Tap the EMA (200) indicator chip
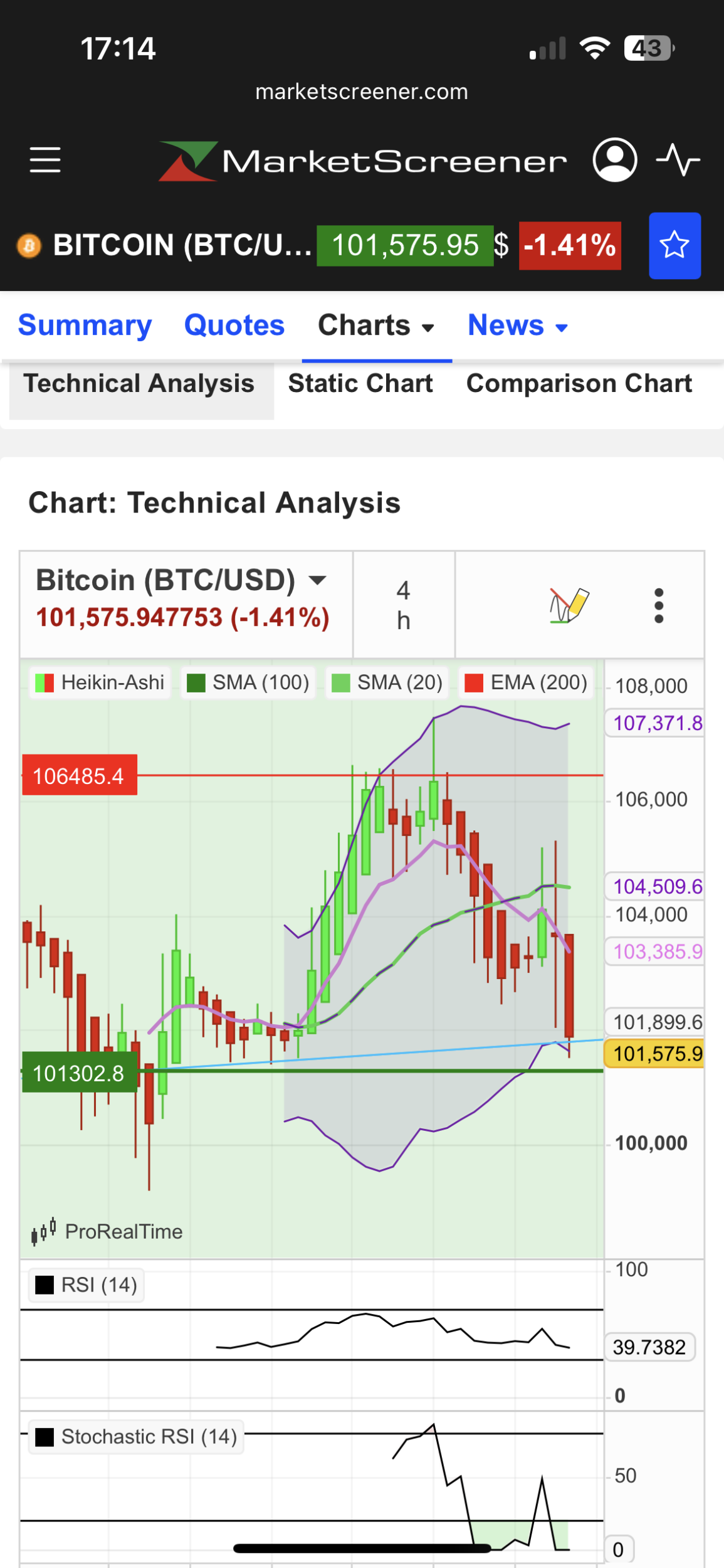Viewport: 724px width, 1568px height. (527, 682)
